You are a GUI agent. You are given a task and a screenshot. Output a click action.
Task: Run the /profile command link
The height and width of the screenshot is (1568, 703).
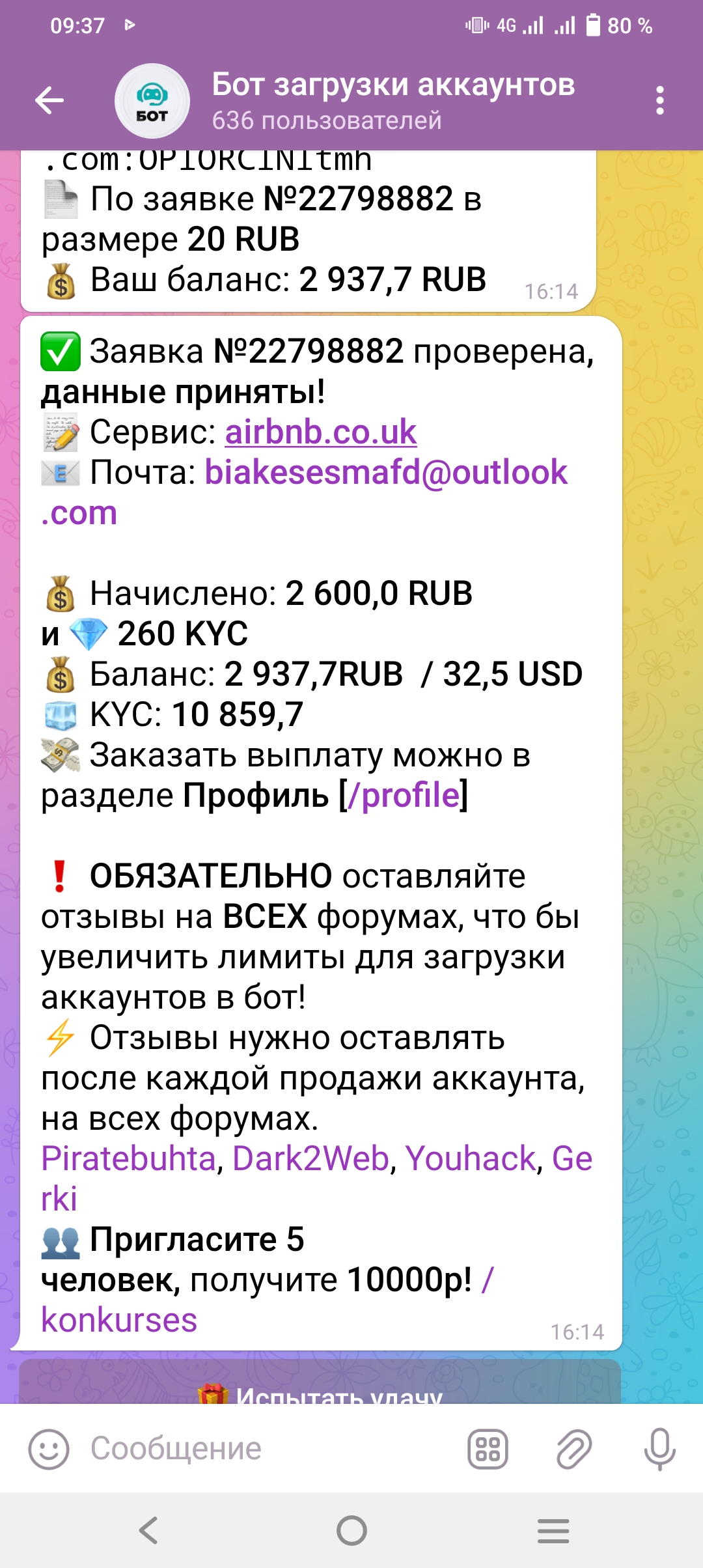[404, 795]
